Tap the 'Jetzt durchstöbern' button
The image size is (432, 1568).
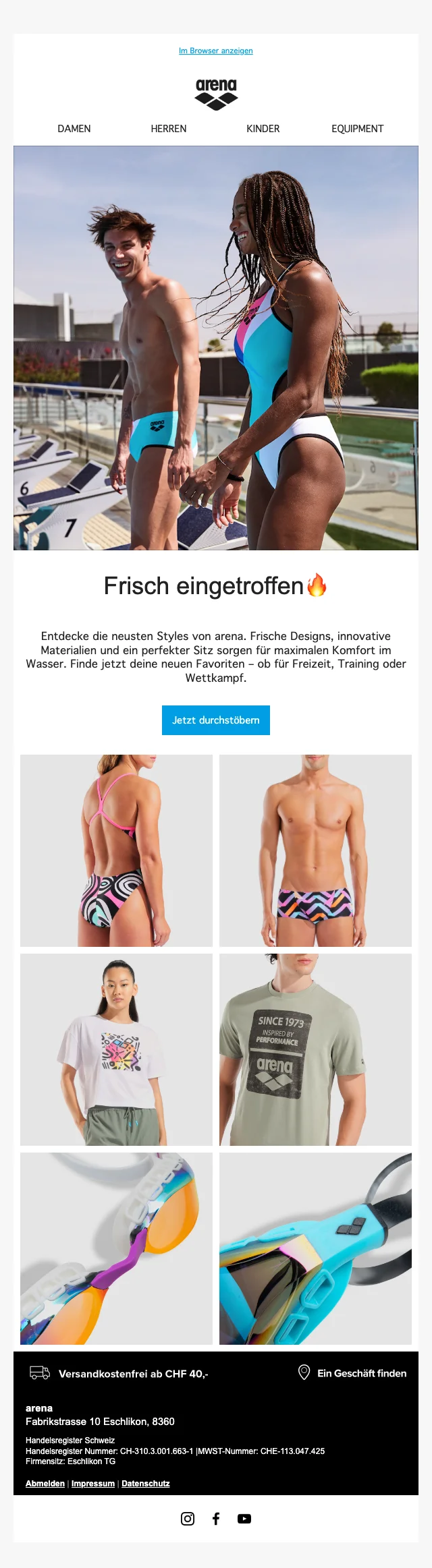click(215, 720)
